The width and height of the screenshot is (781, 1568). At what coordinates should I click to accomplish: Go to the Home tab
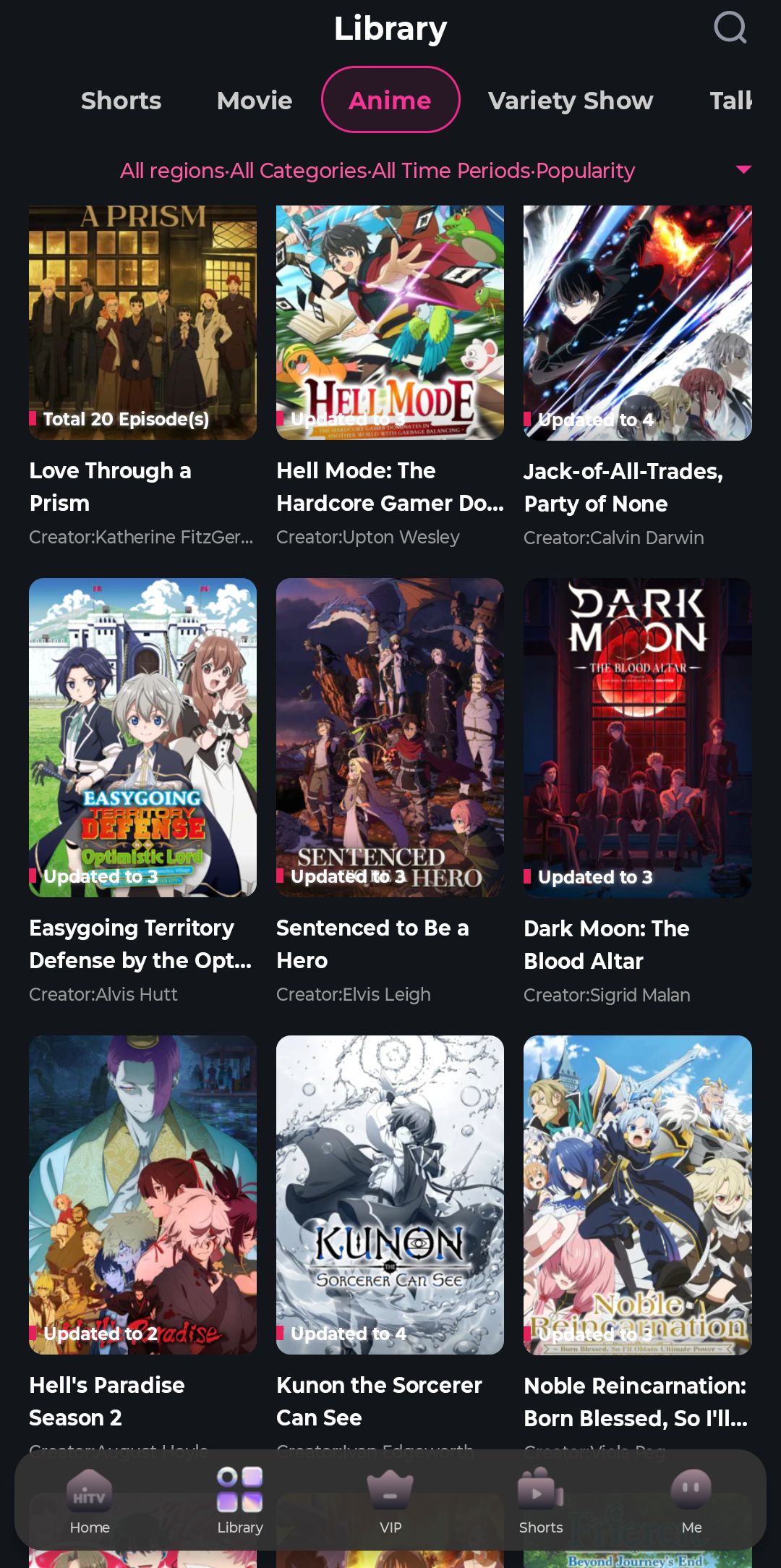[90, 1502]
